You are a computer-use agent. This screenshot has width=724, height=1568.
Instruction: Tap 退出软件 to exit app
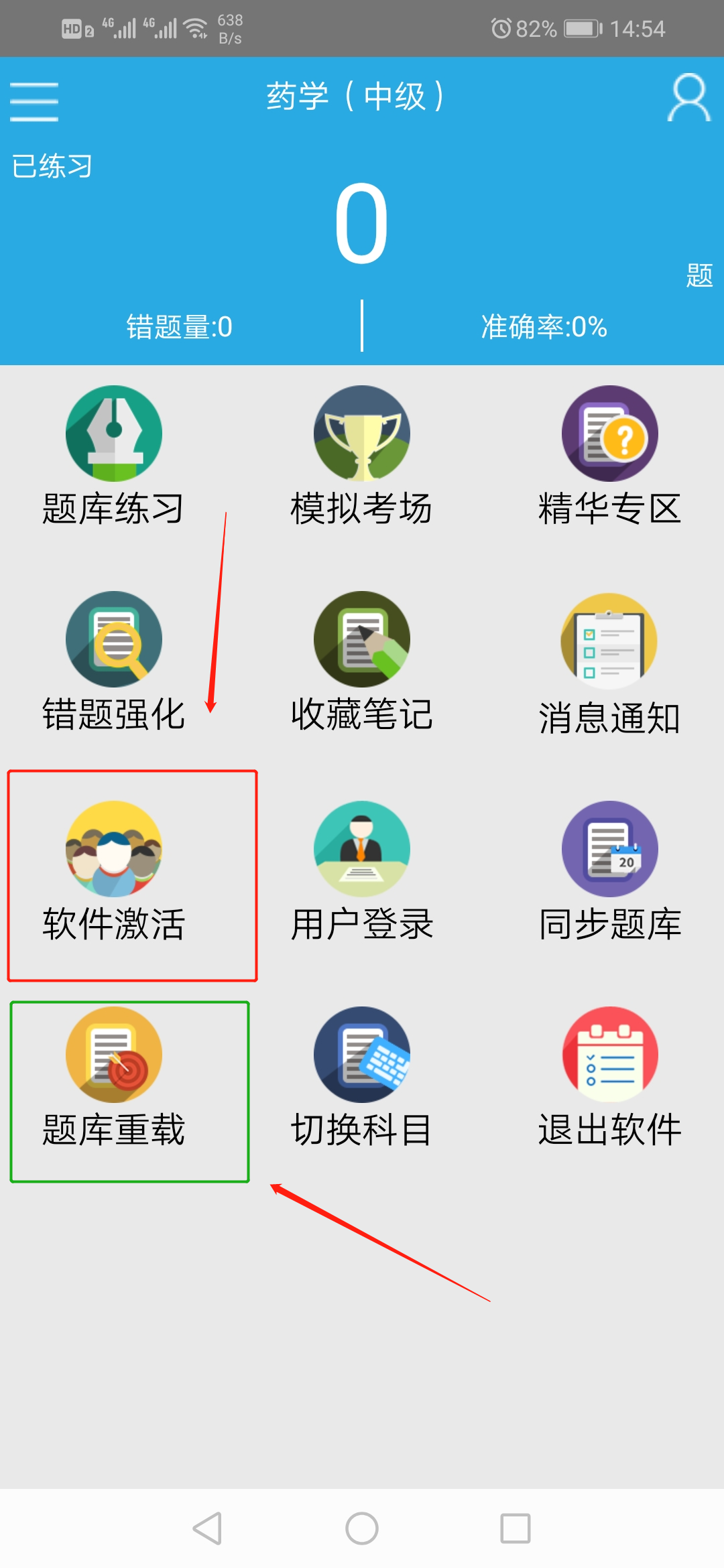point(609,1077)
